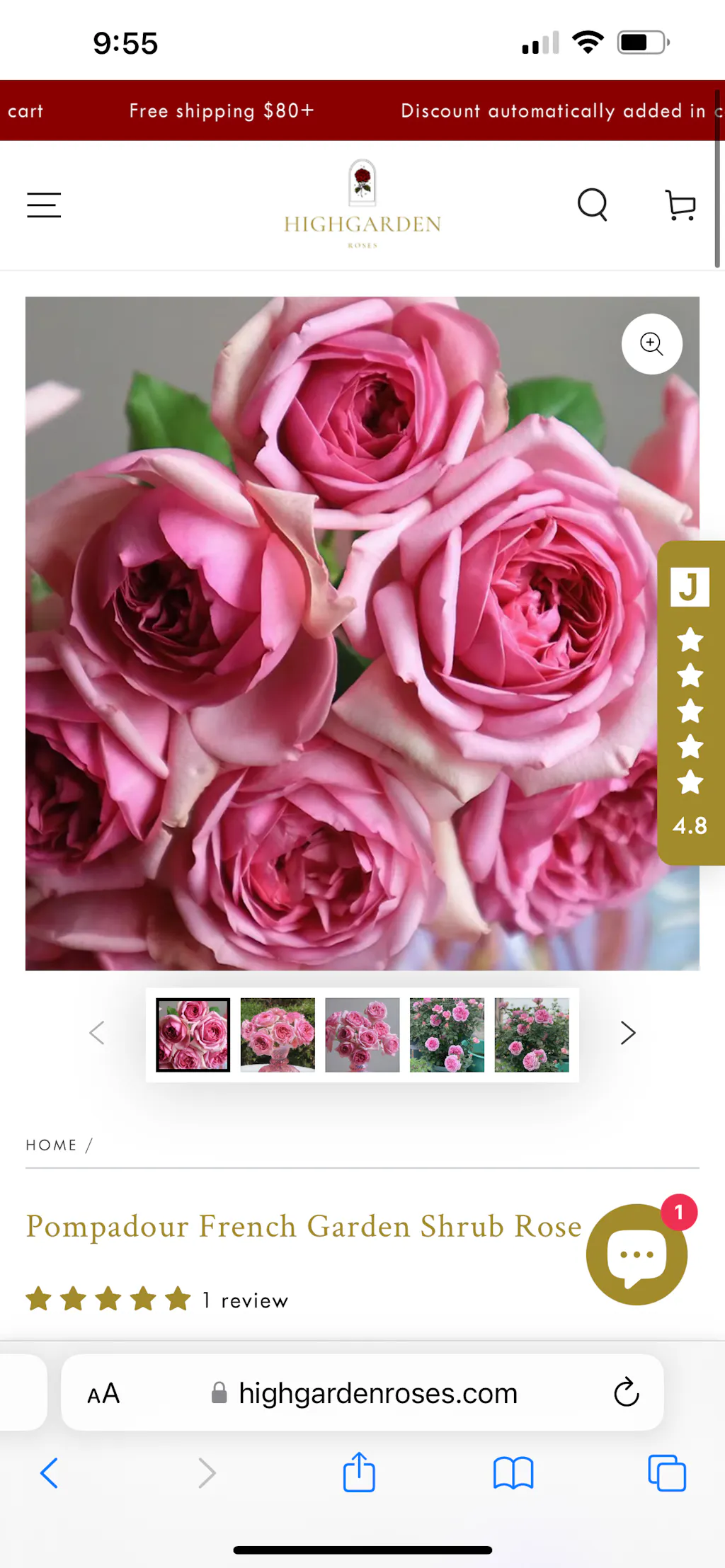725x1568 pixels.
Task: Open the chat support bubble
Action: coord(636,1254)
